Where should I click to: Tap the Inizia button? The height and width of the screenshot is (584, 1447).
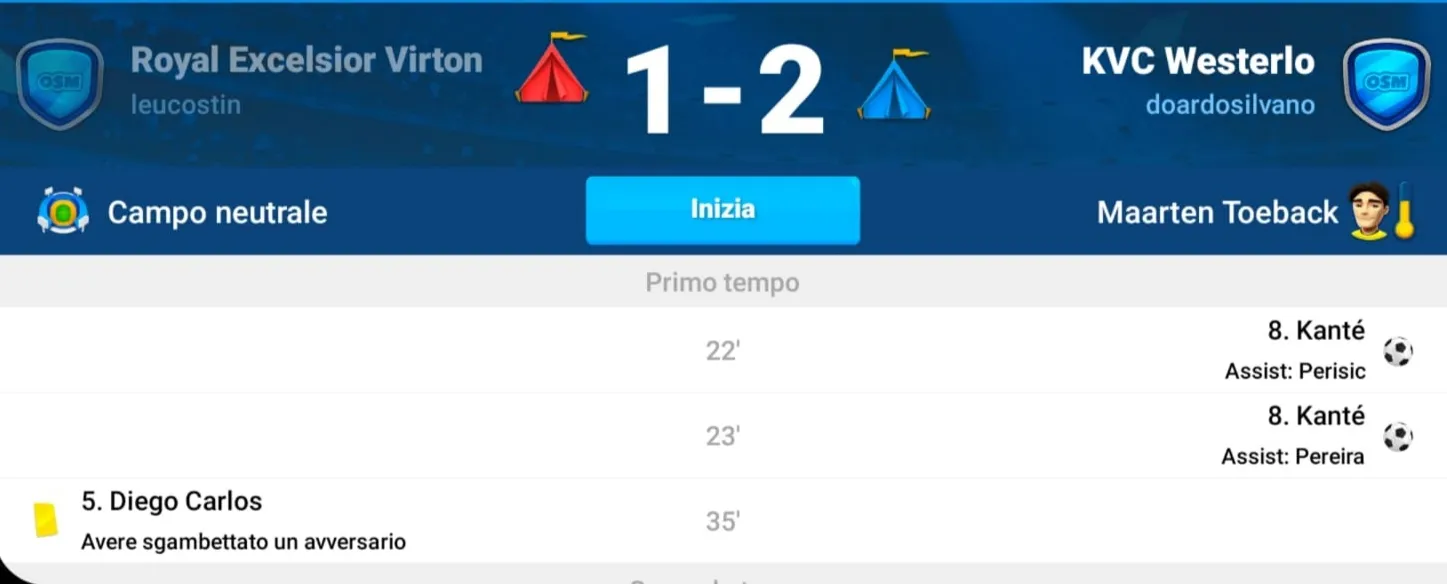pyautogui.click(x=722, y=210)
